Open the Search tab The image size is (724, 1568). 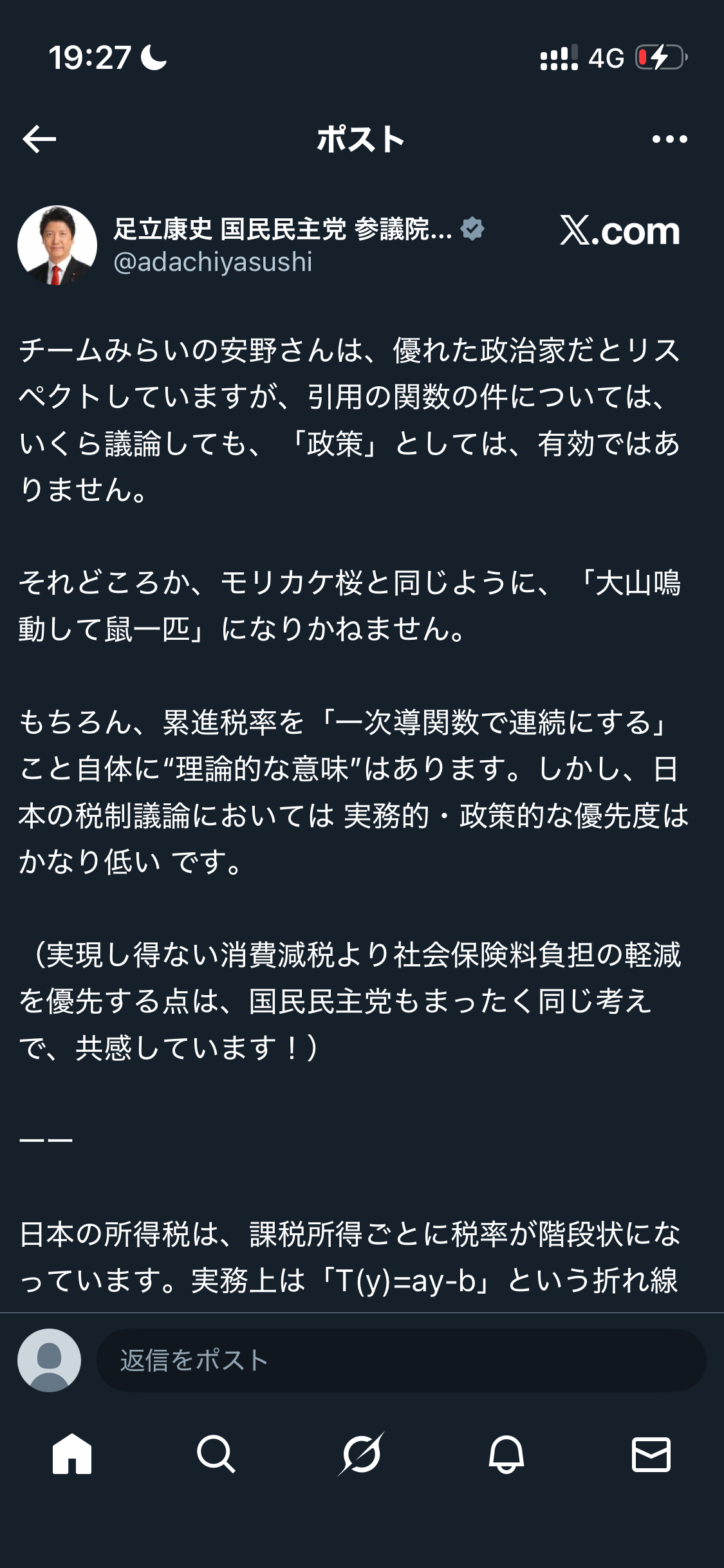[216, 1454]
